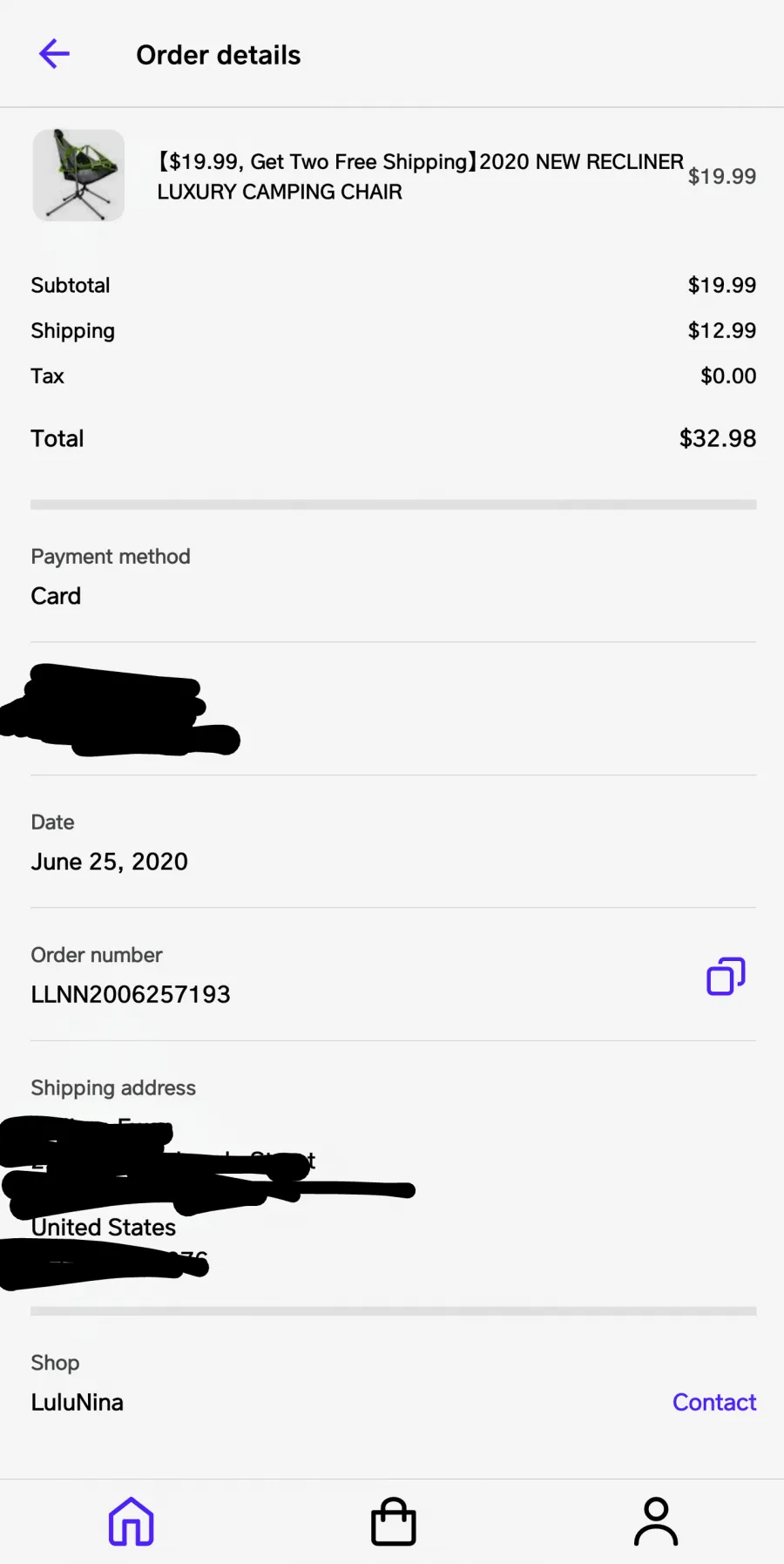784x1564 pixels.
Task: Open the shopping bag tab
Action: tap(394, 1521)
